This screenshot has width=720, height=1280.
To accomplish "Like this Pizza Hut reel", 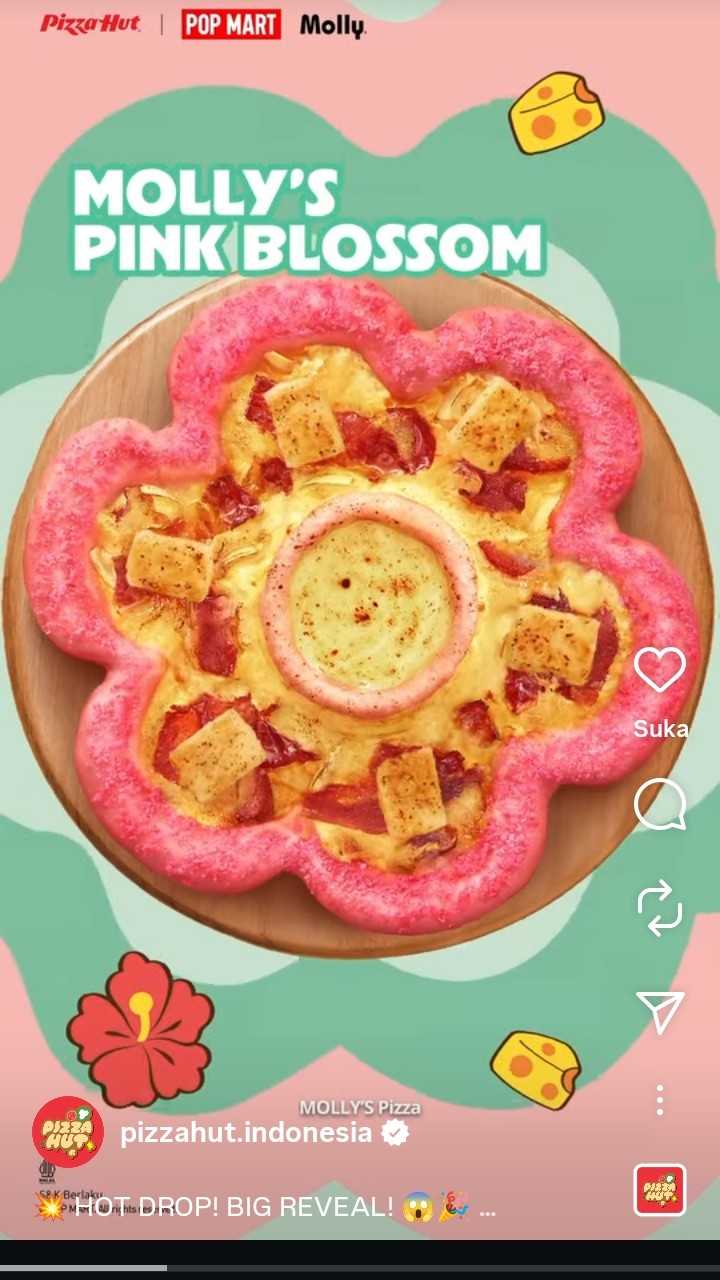I will tap(660, 670).
